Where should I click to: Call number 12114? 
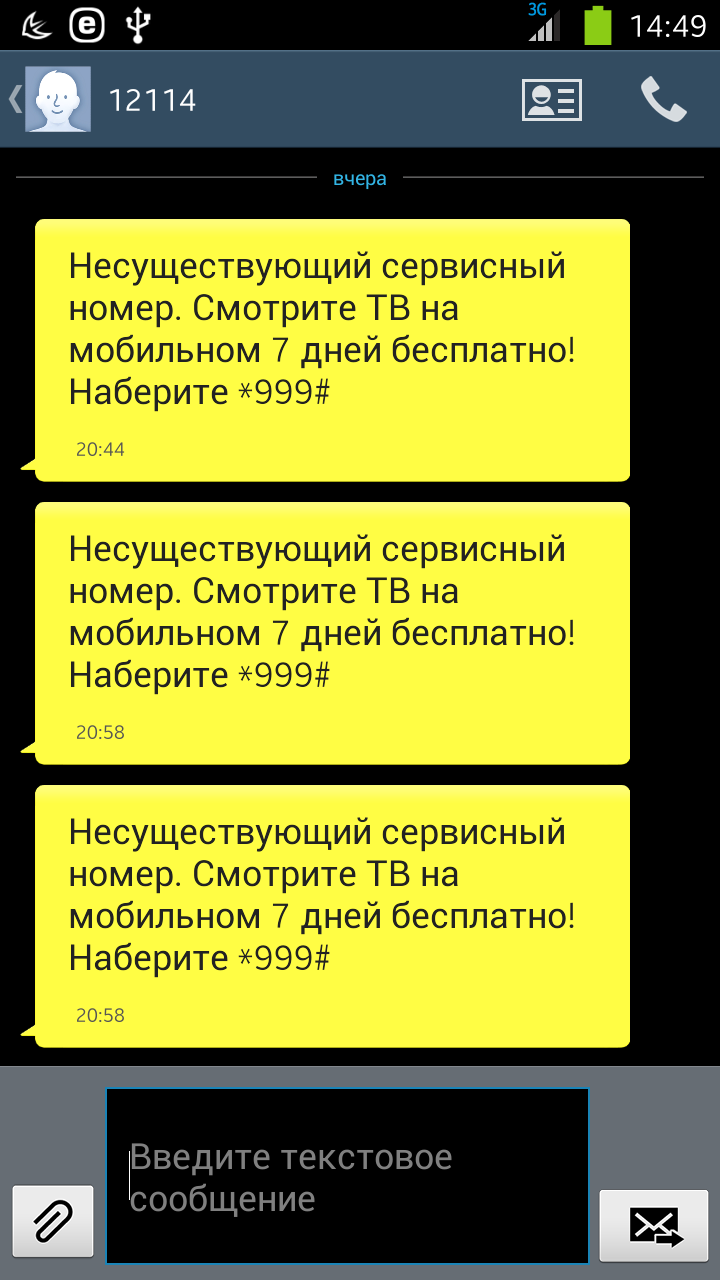point(663,100)
